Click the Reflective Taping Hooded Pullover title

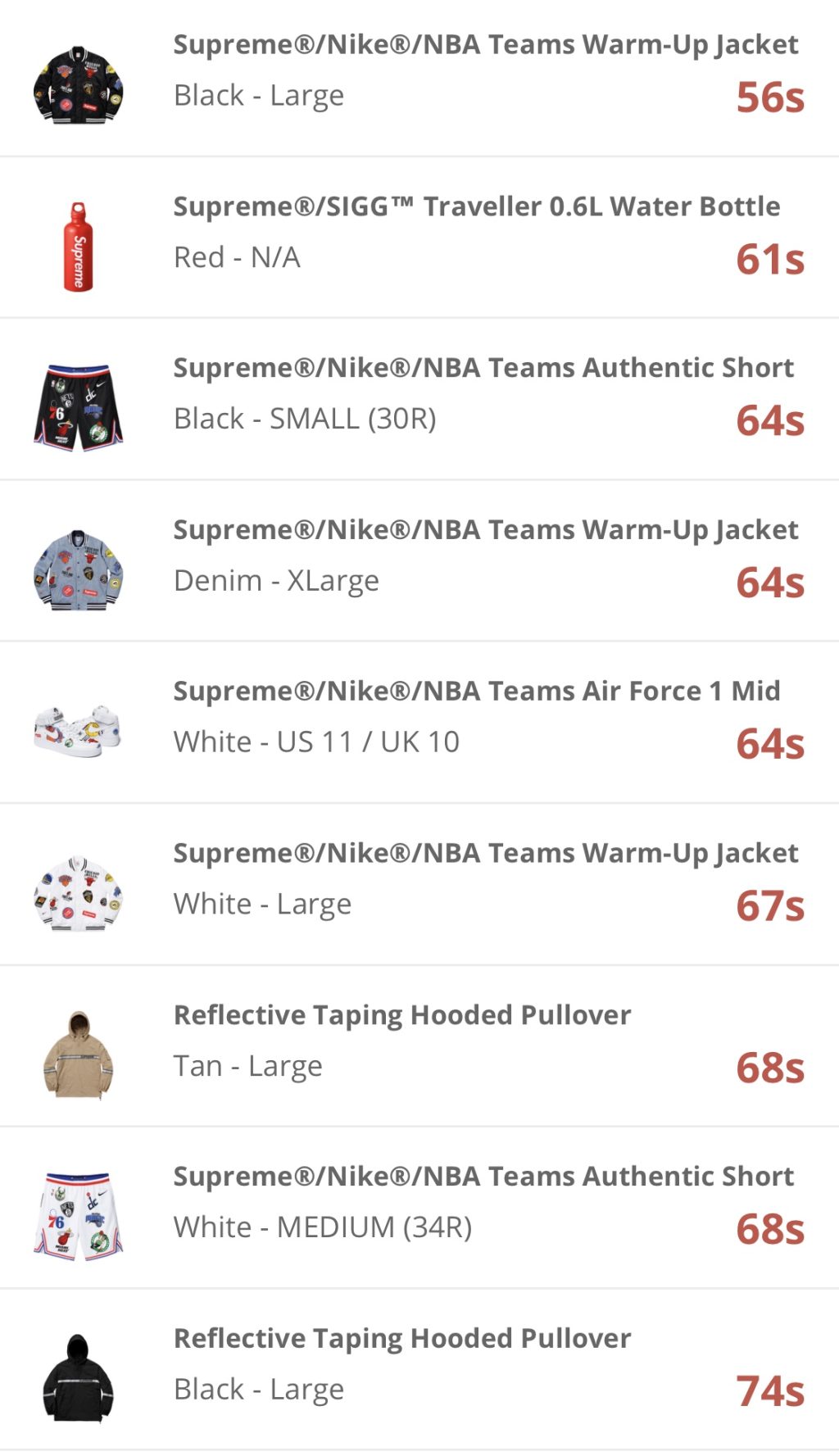[401, 1016]
